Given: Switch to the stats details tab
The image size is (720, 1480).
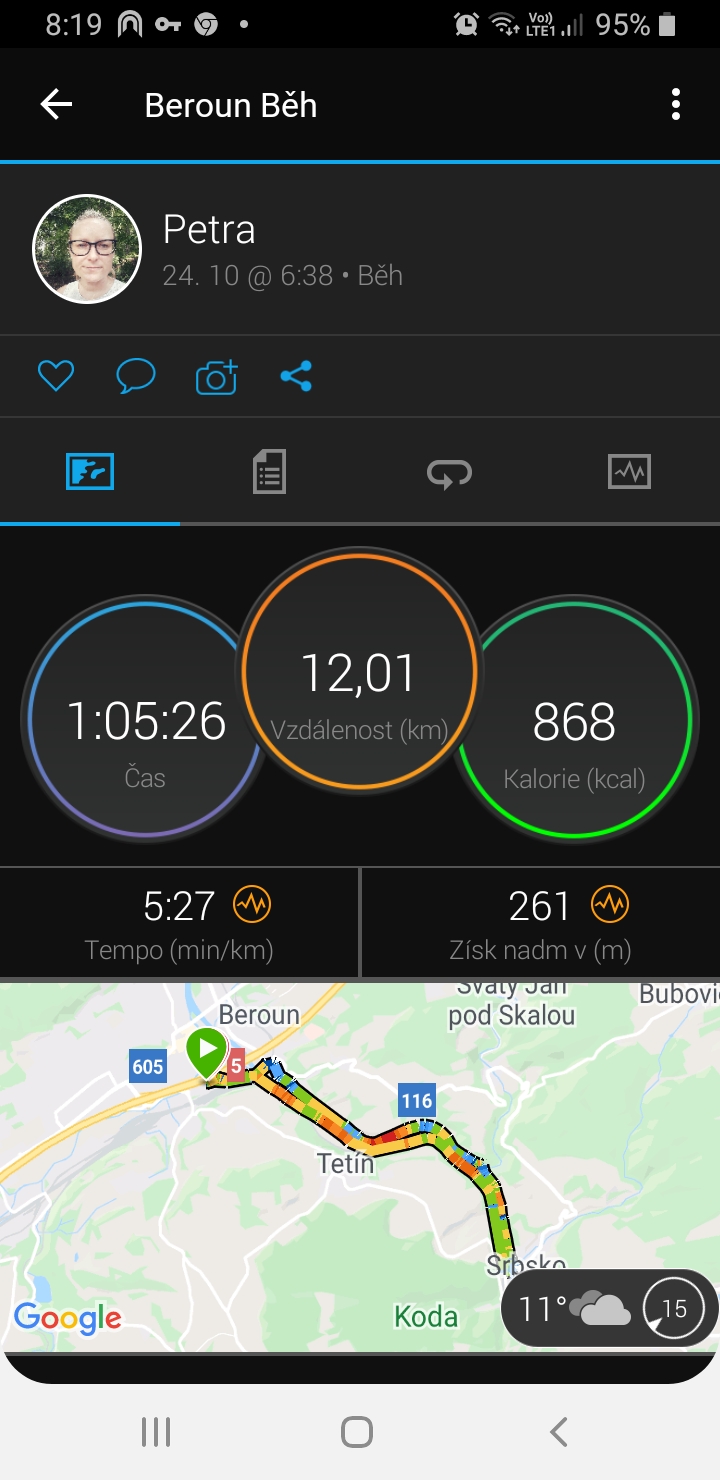Looking at the screenshot, I should 269,471.
